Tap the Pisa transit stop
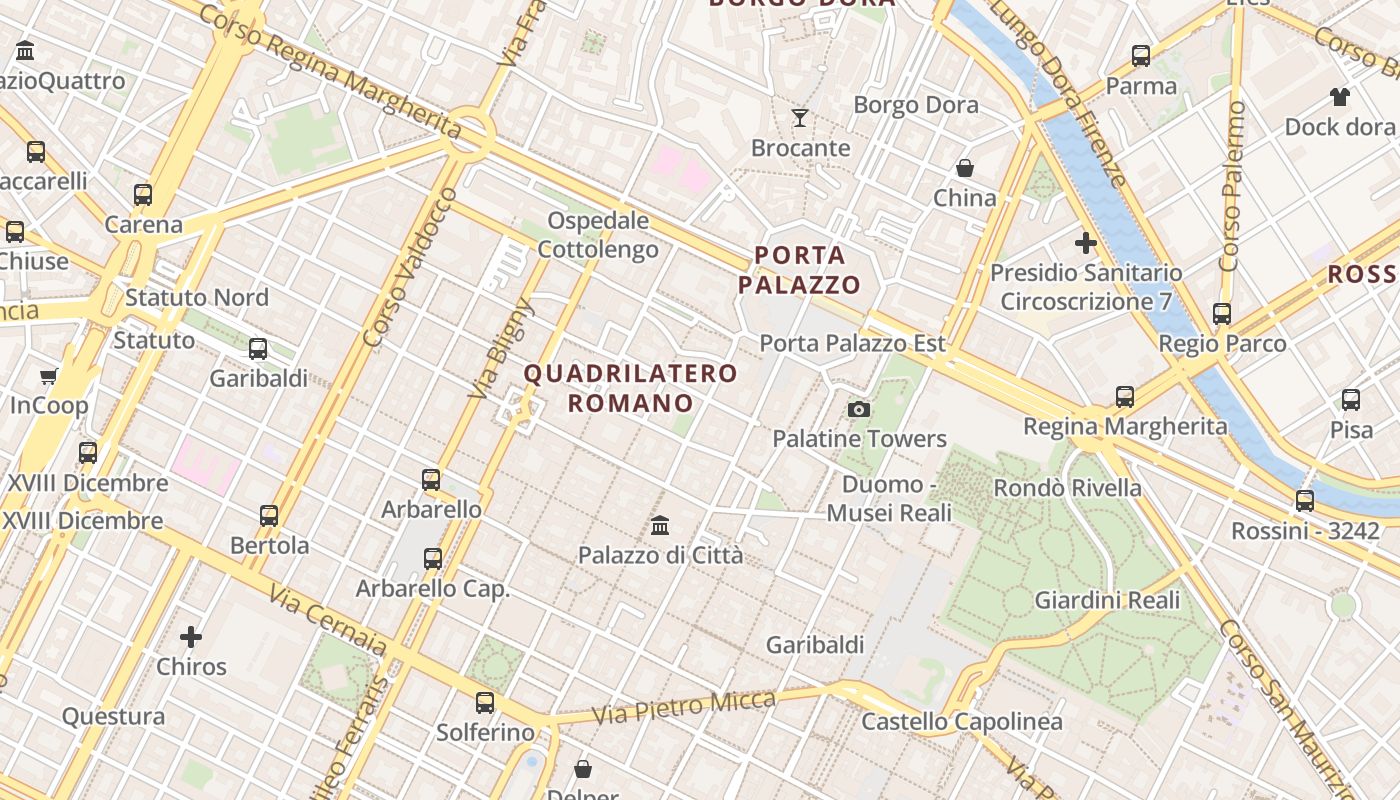Screen dimensions: 1400x800 tap(1351, 400)
